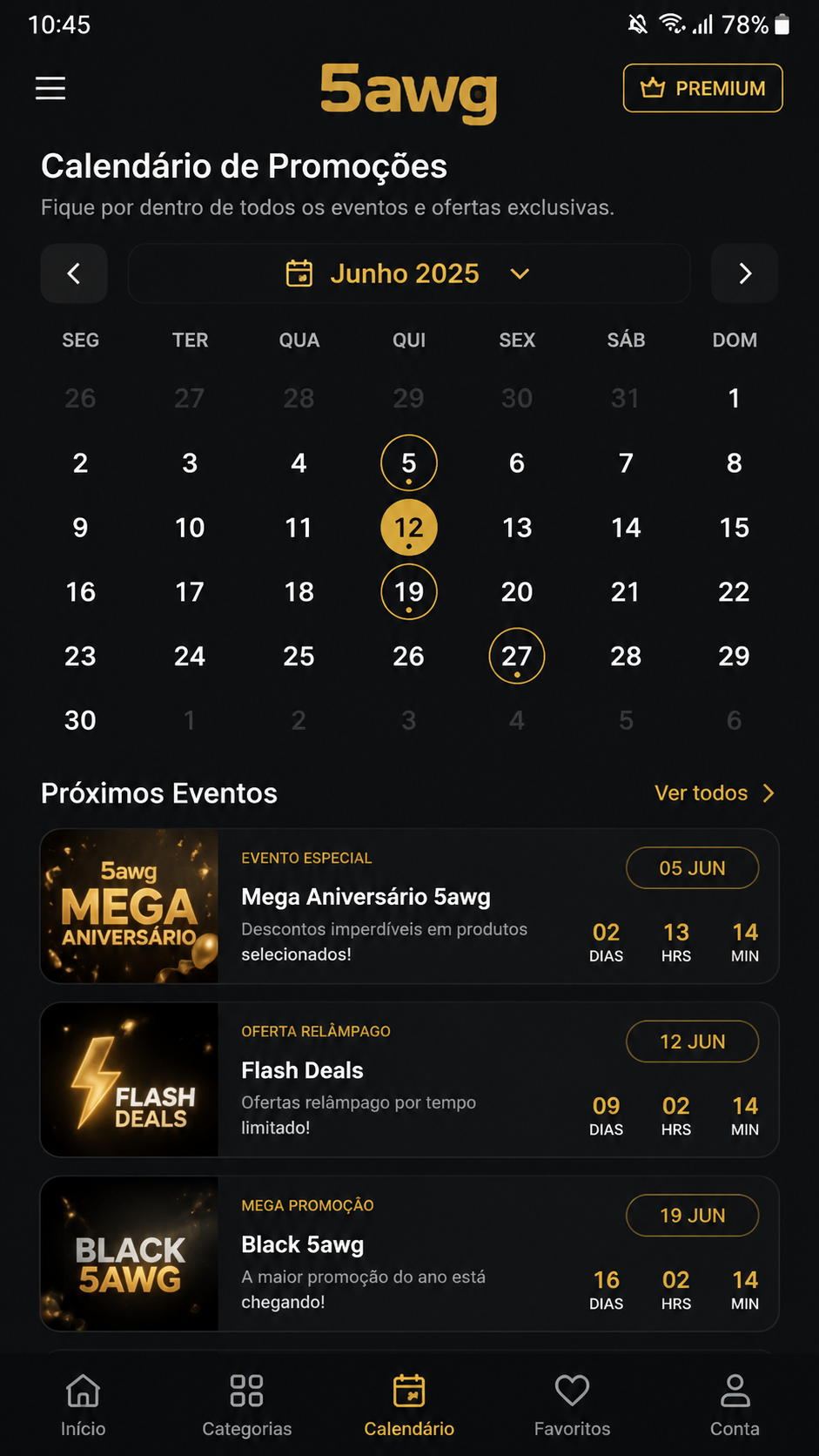Switch to the Conta tab
This screenshot has width=819, height=1456.
pyautogui.click(x=735, y=1405)
